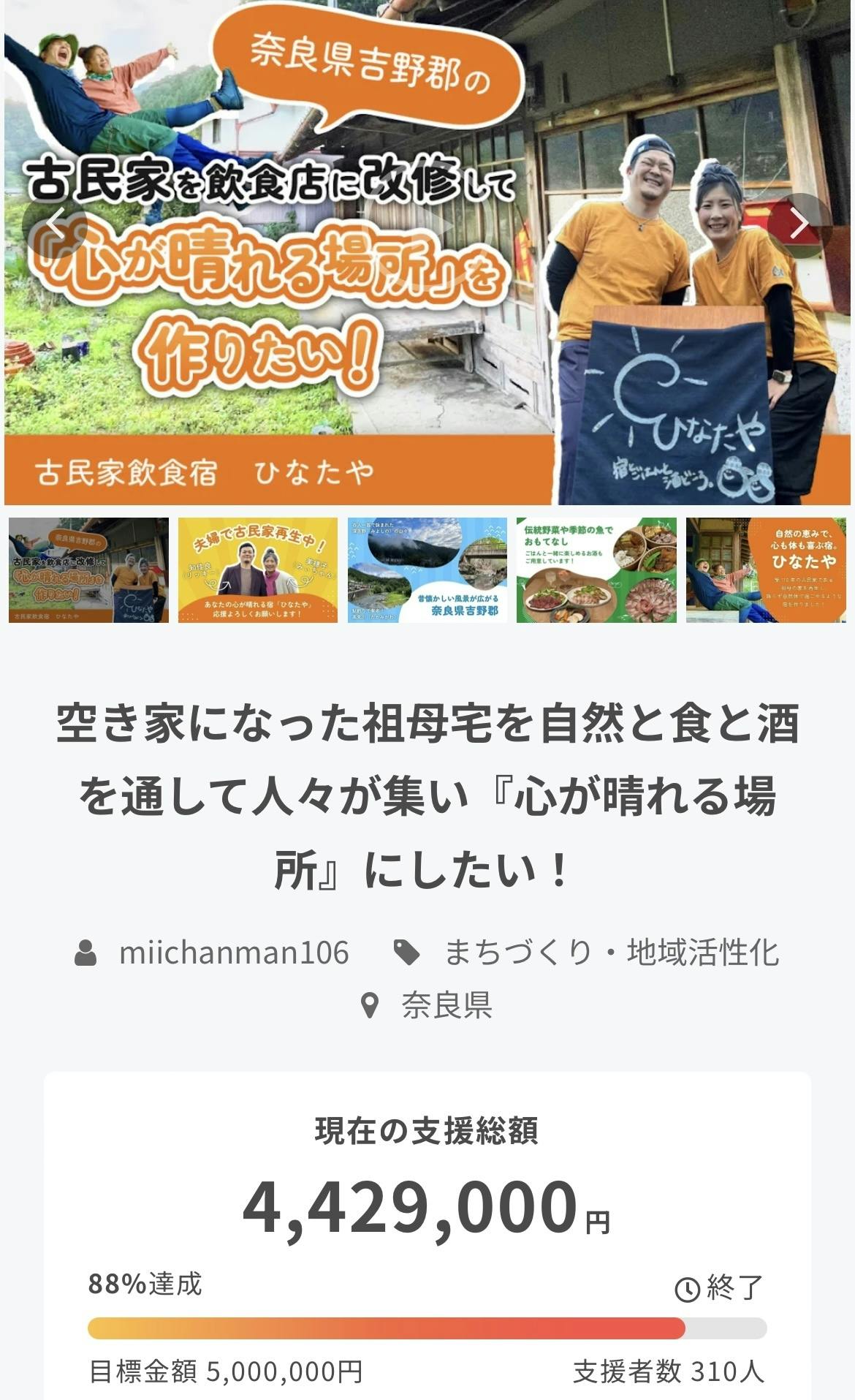Go to previous image in carousel
The image size is (855, 1400).
pos(55,222)
